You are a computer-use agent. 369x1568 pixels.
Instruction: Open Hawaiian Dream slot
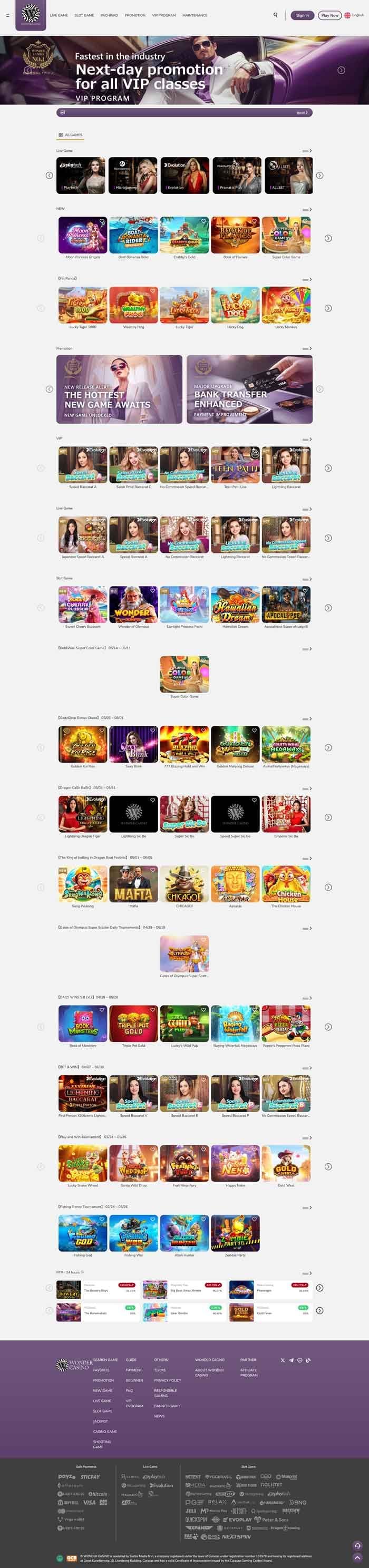click(x=235, y=605)
